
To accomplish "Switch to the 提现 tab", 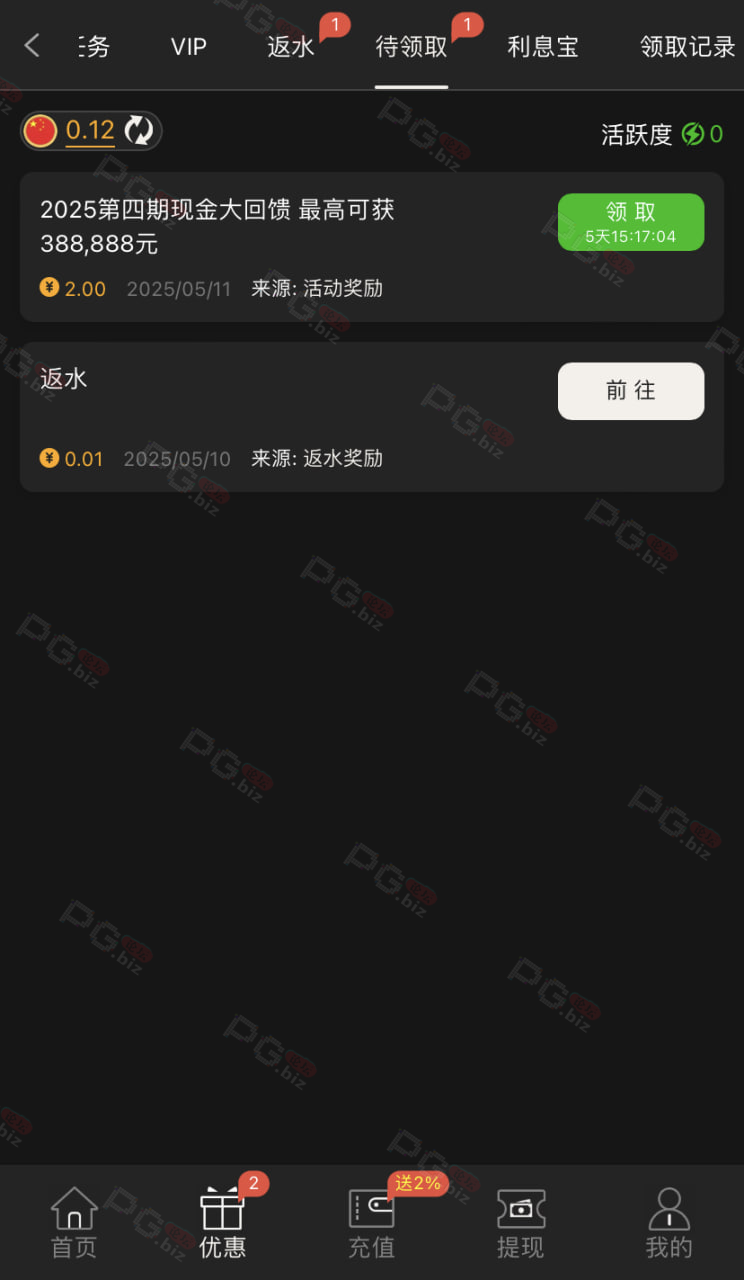I will pos(521,1222).
